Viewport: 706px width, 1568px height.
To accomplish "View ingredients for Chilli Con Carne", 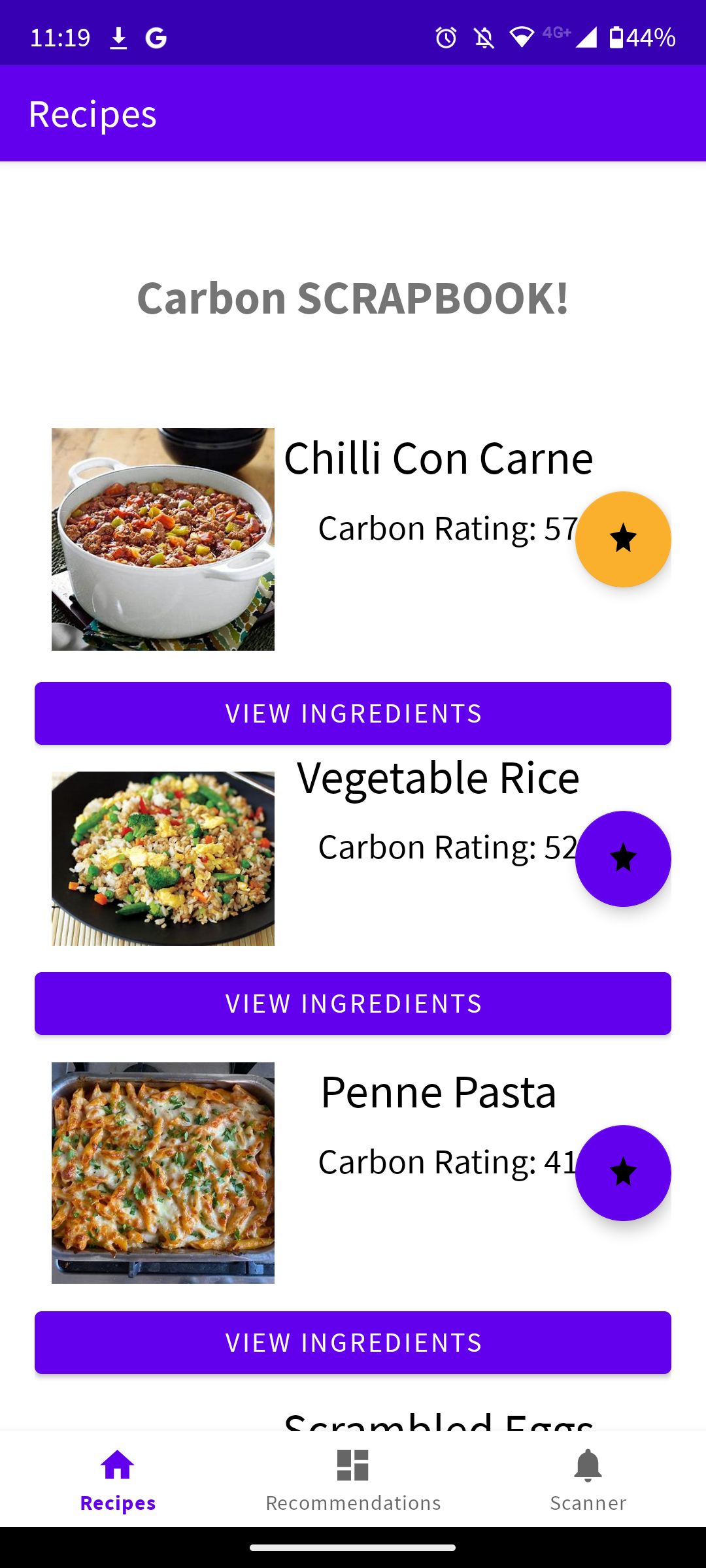I will [x=353, y=713].
